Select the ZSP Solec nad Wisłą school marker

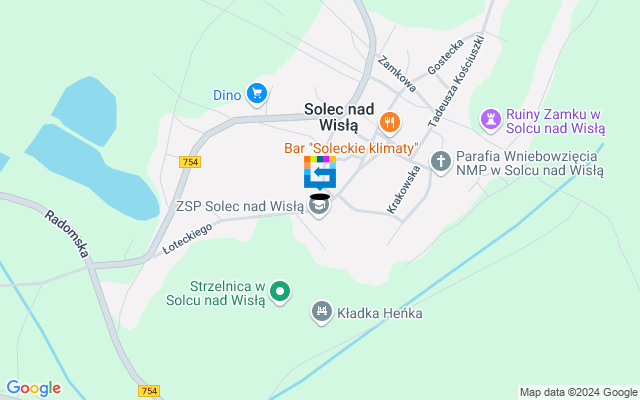tap(319, 208)
